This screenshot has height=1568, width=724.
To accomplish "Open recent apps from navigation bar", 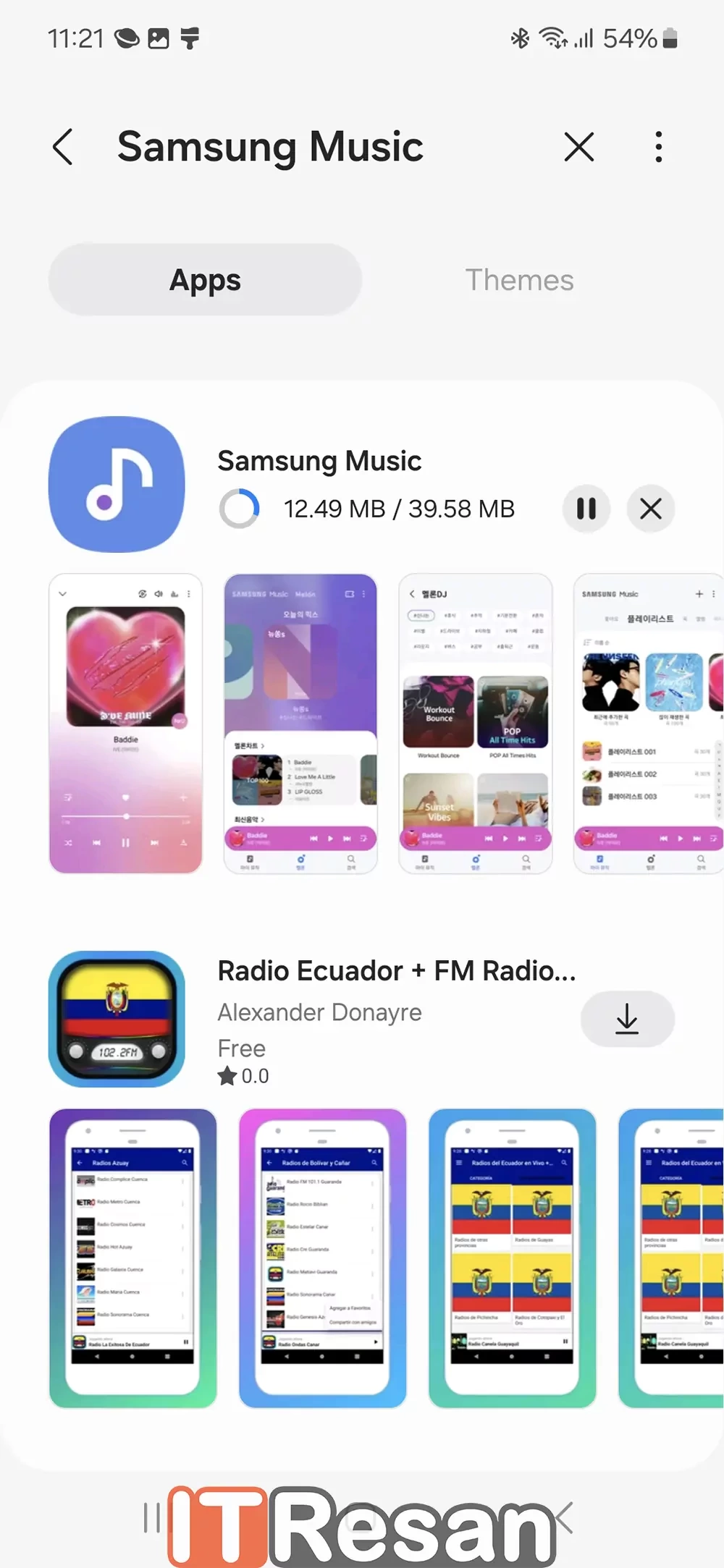I will (152, 1518).
